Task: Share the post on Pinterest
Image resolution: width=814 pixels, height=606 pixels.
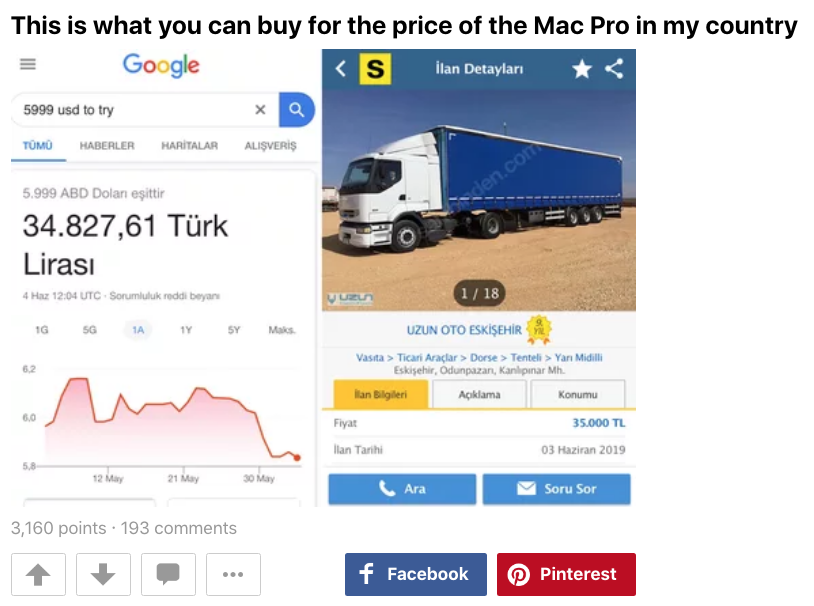Action: tap(566, 574)
